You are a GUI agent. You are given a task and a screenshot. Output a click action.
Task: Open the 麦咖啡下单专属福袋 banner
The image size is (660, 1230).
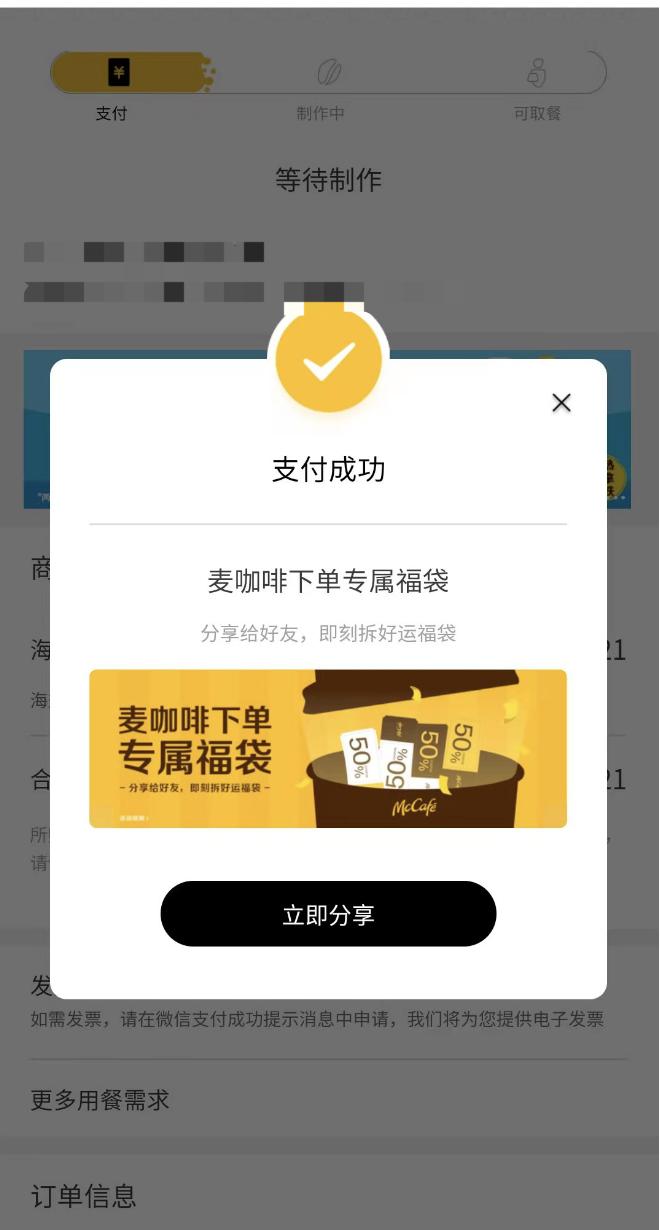coord(328,749)
